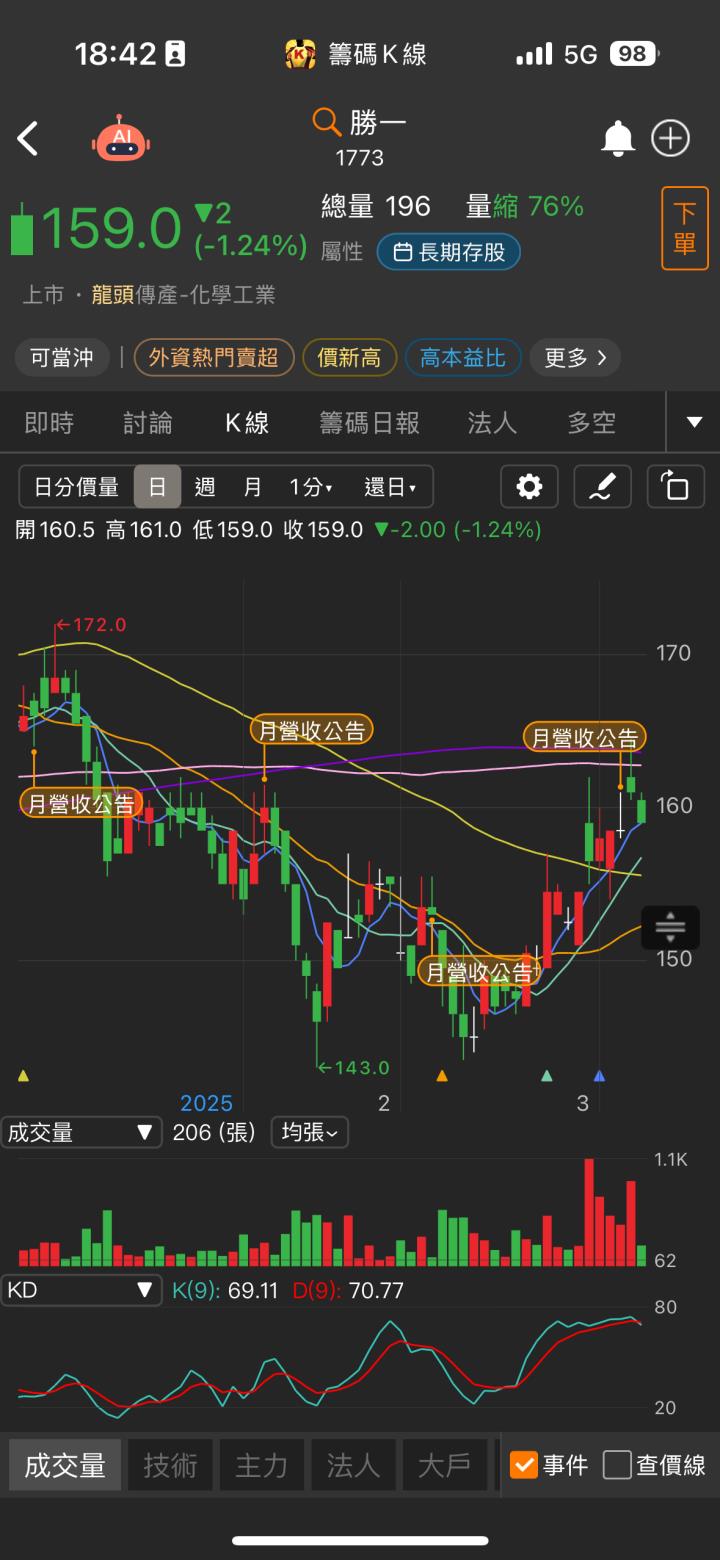Select the drawing pen tool
Screen dimensions: 720x1560
tap(602, 487)
